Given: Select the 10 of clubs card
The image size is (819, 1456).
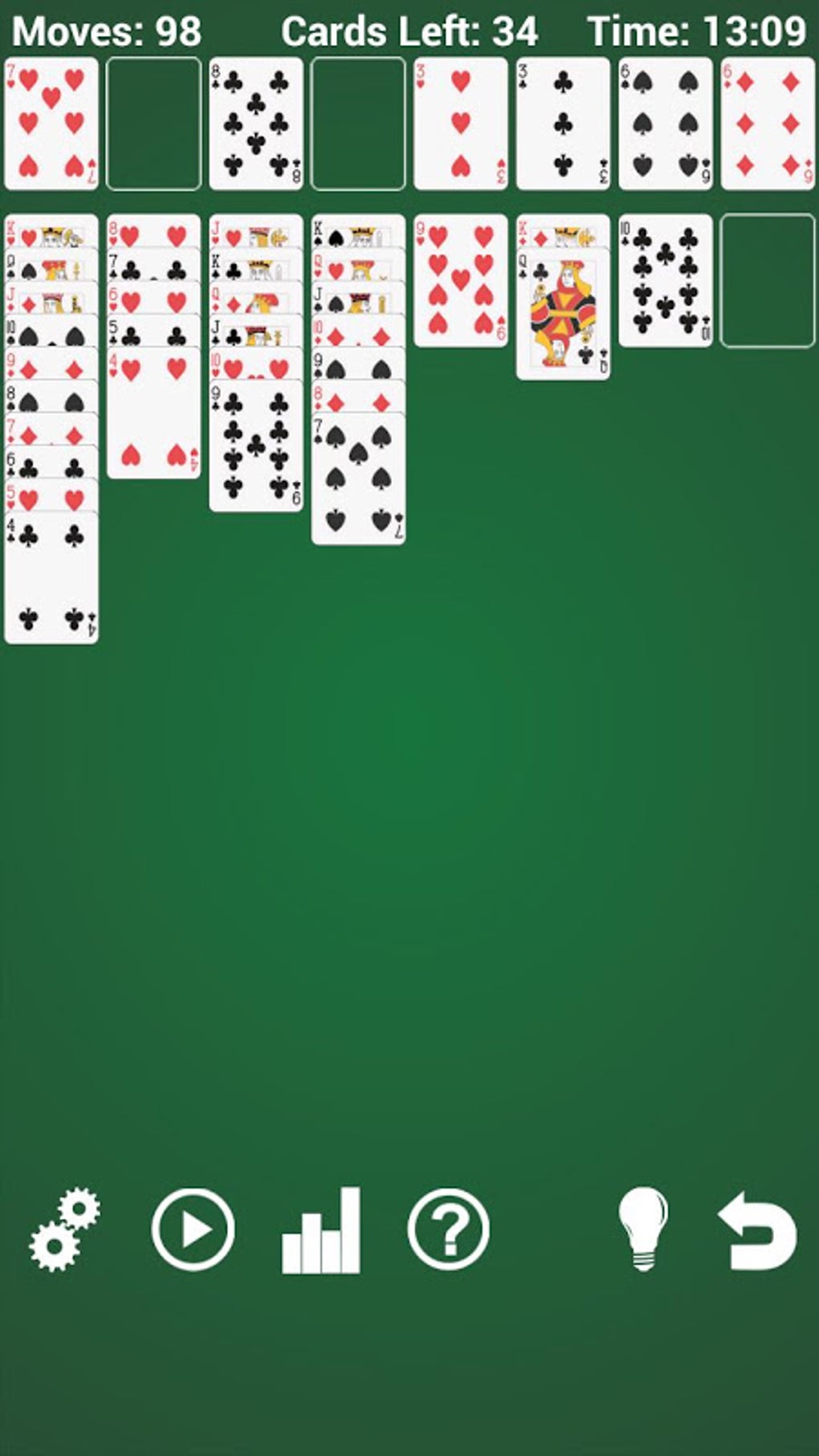Looking at the screenshot, I should (666, 280).
